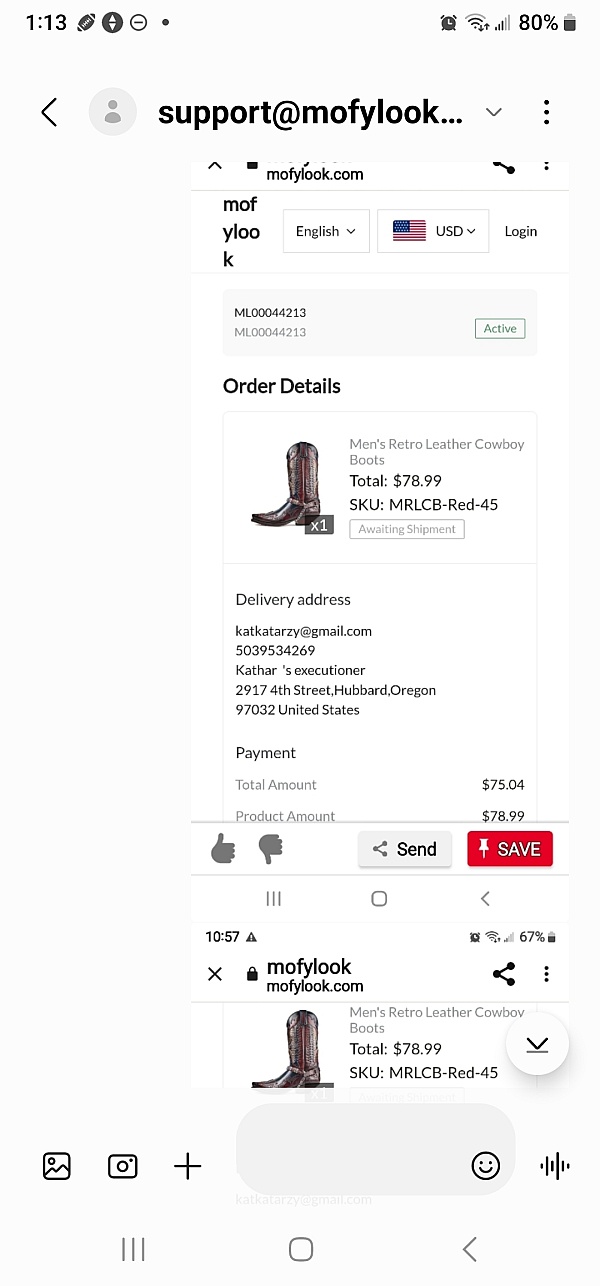Open the camera to take a photo

(122, 1166)
